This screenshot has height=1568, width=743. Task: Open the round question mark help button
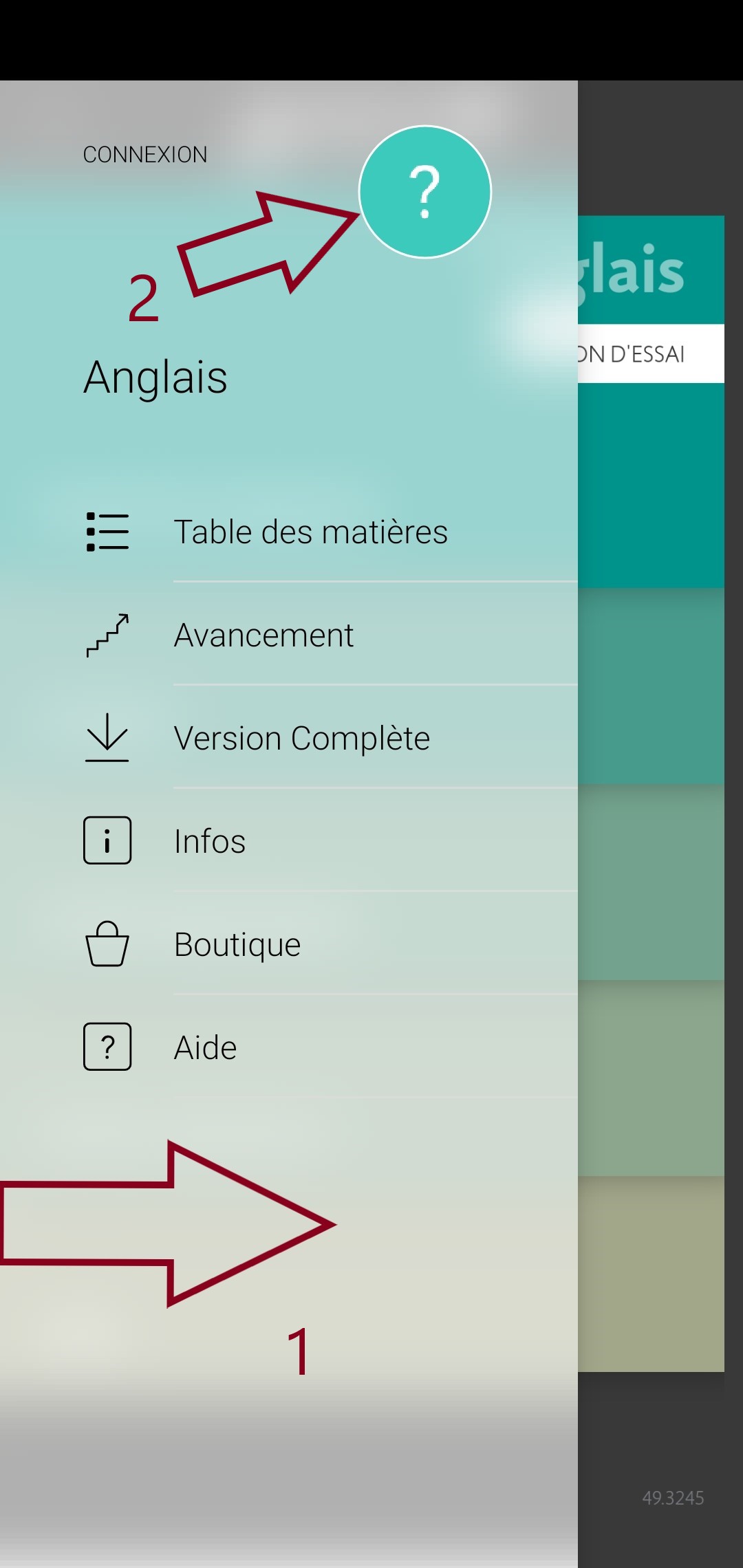pyautogui.click(x=424, y=192)
